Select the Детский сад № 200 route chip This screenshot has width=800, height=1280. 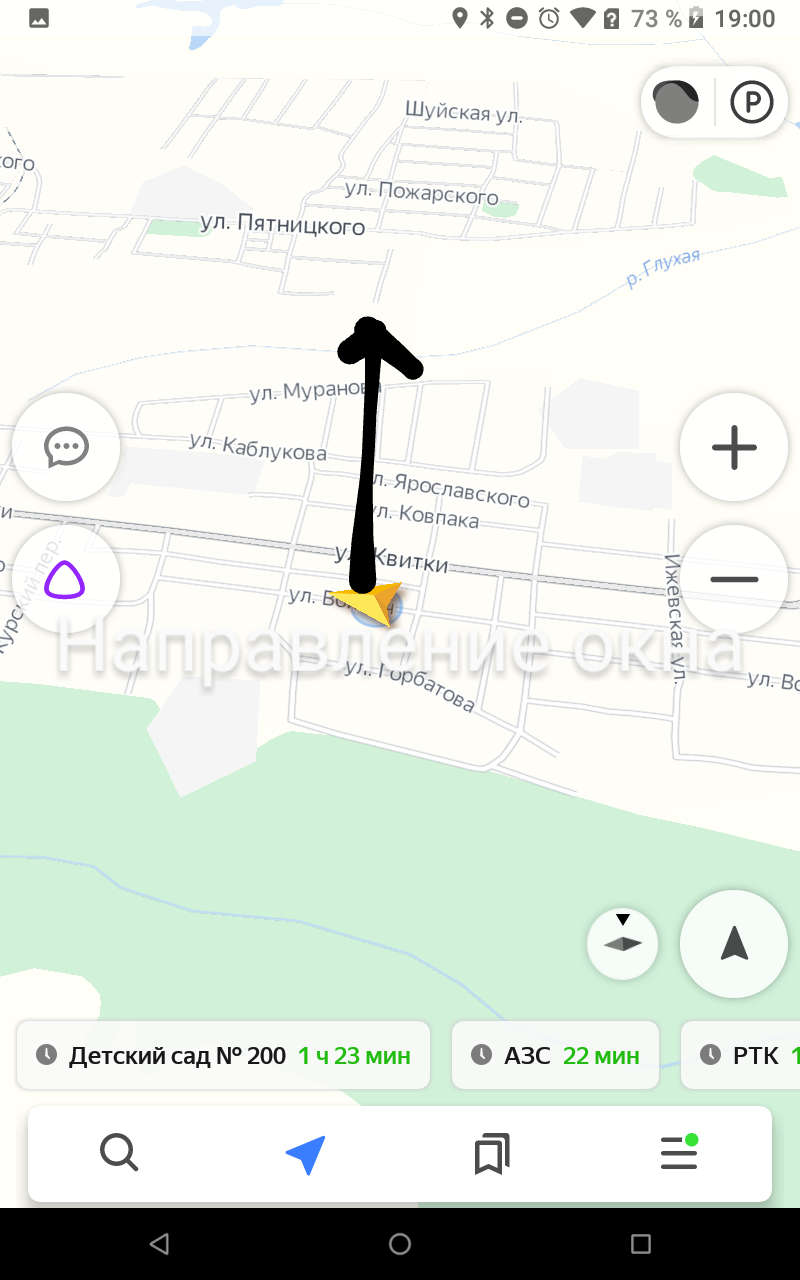click(223, 1055)
